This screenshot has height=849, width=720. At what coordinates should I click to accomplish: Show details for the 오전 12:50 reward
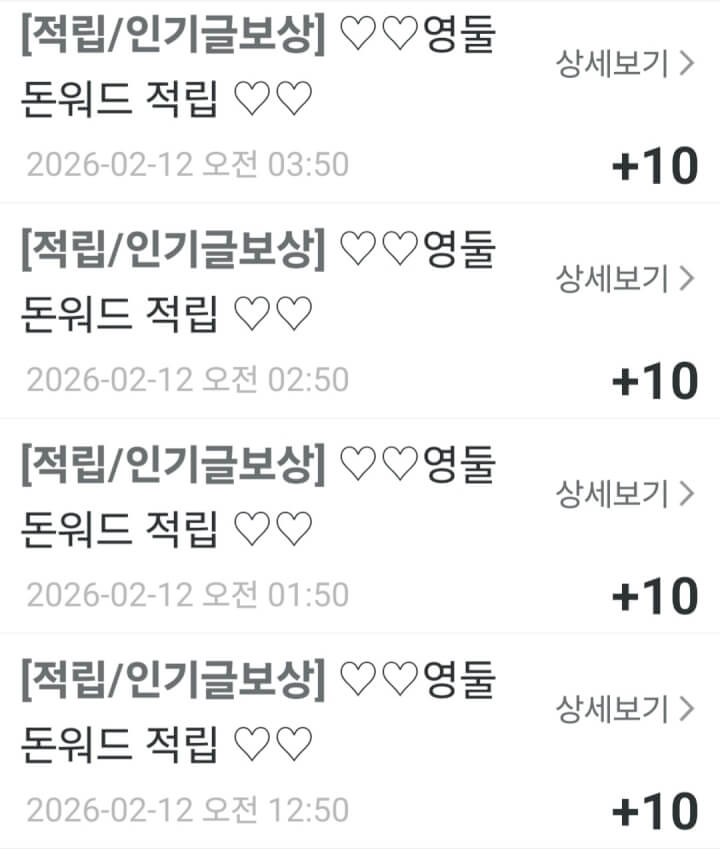pos(624,709)
